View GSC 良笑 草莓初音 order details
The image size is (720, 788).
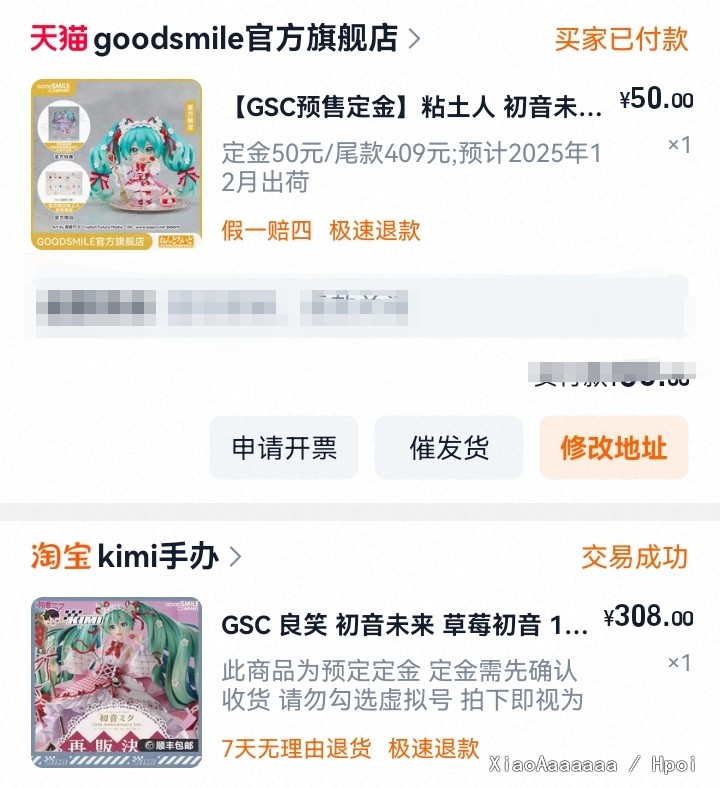[405, 626]
